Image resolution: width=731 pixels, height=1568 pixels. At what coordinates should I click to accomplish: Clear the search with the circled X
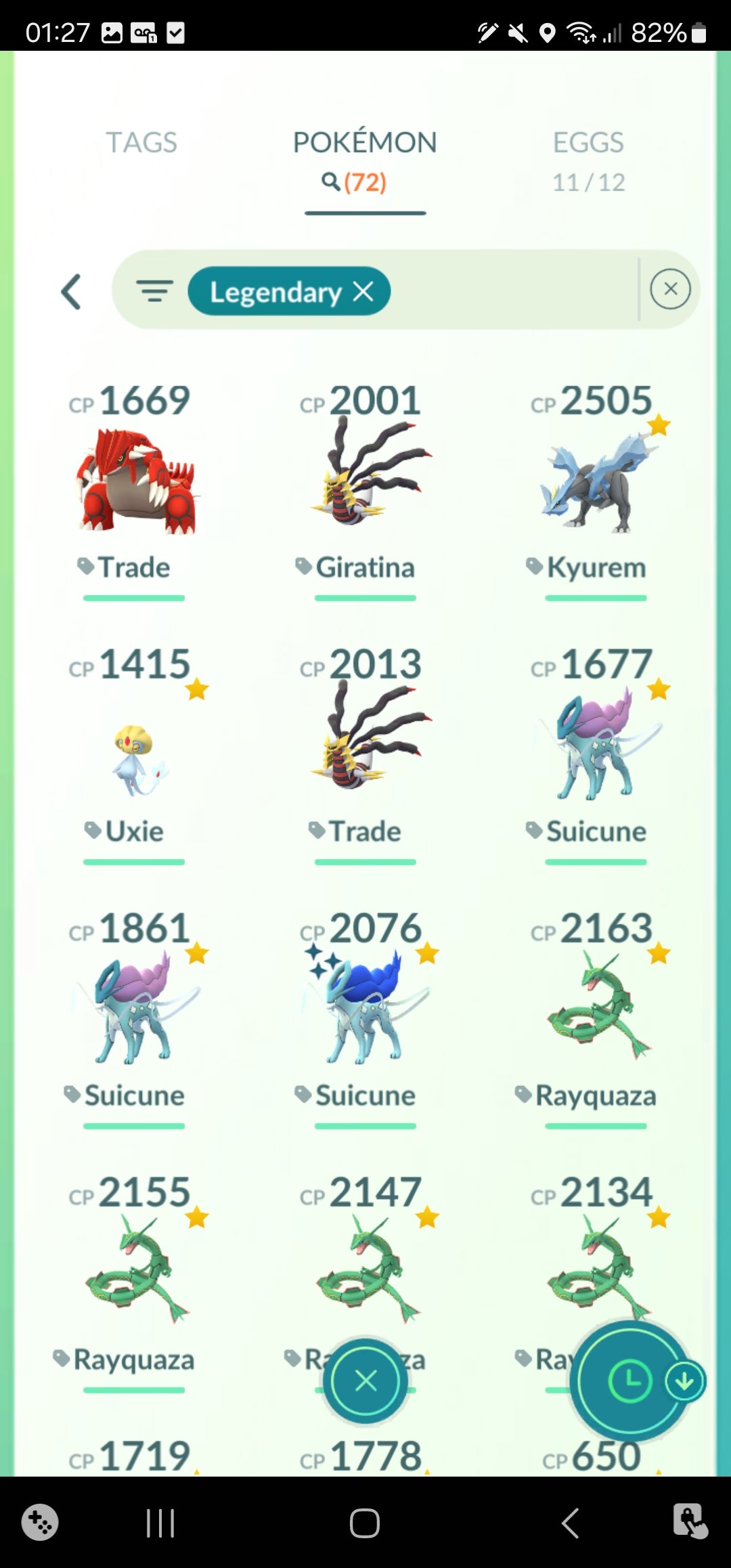click(x=670, y=289)
